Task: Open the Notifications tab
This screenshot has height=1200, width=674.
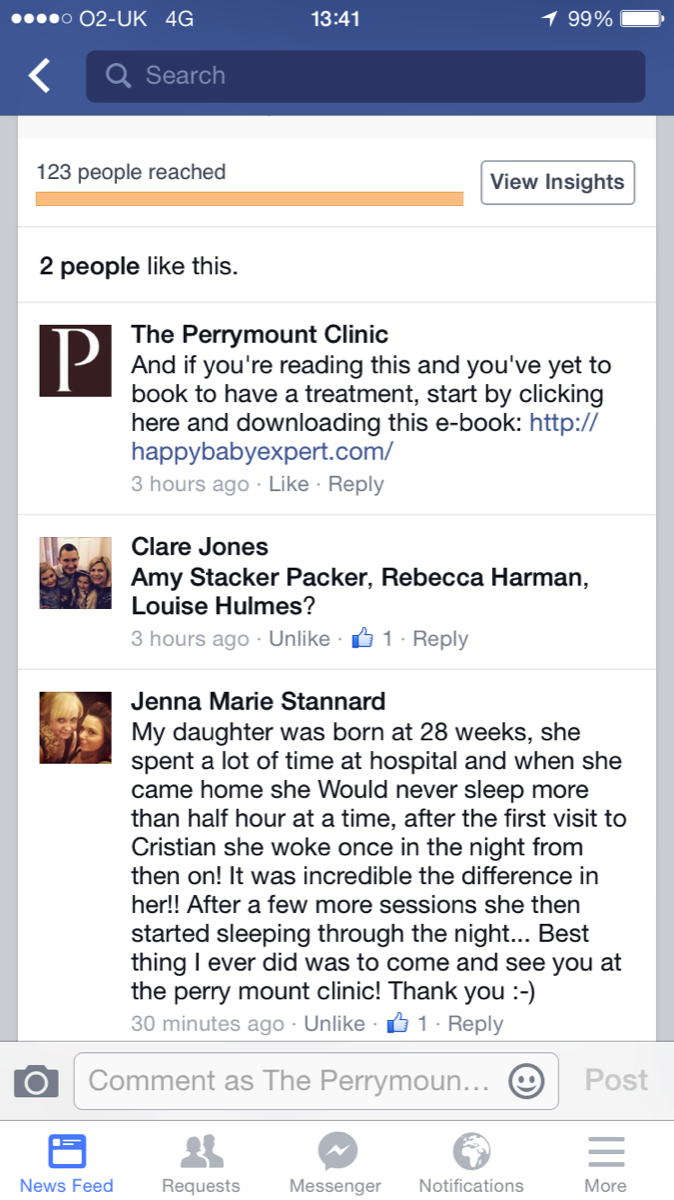Action: point(471,1165)
